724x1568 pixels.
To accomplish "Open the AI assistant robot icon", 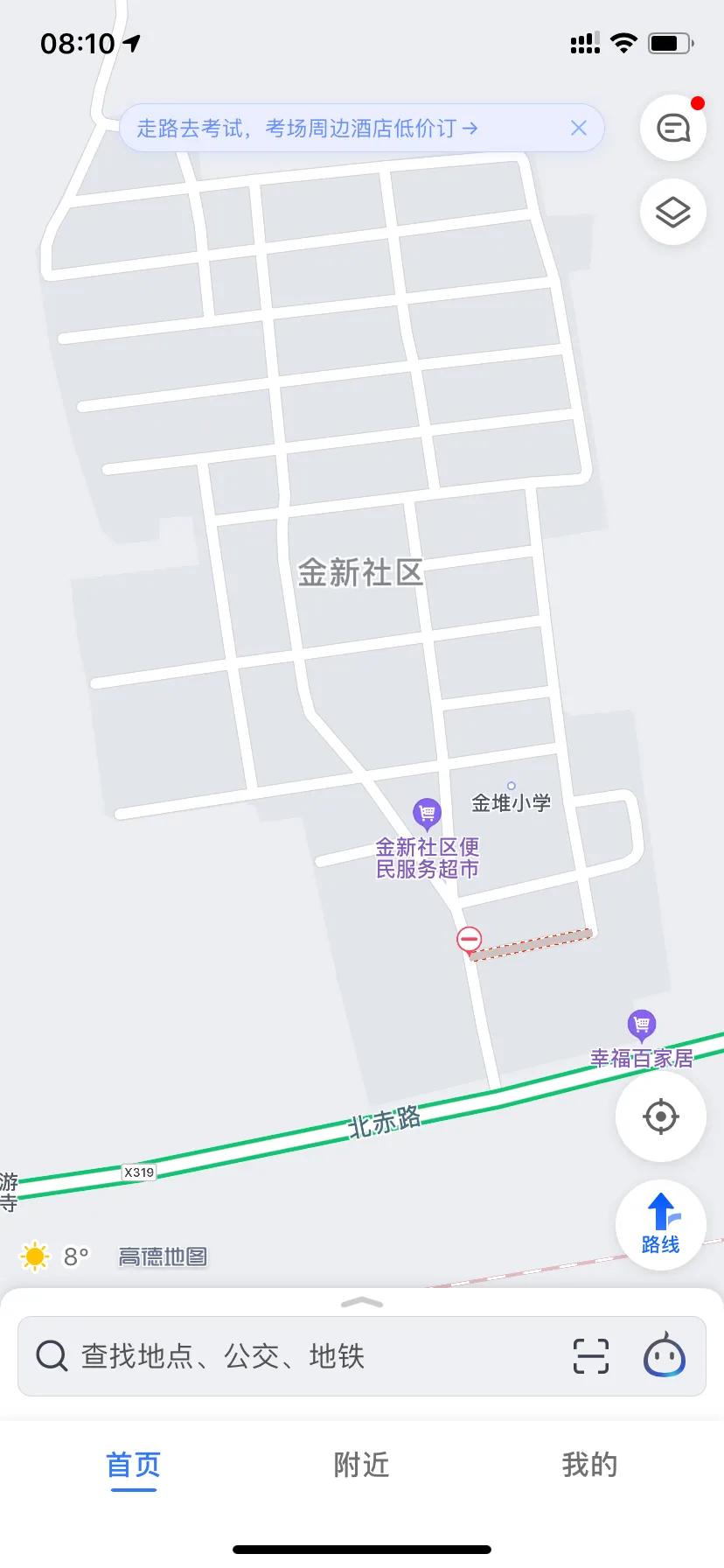I will (x=663, y=1354).
